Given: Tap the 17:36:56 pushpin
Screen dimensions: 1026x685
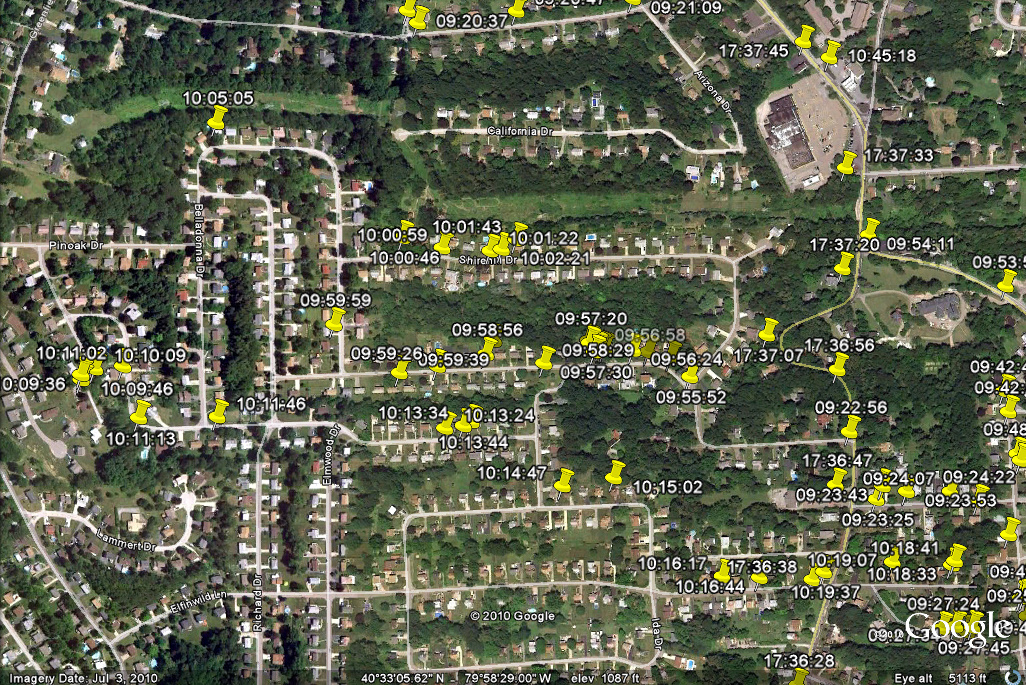Looking at the screenshot, I should click(x=838, y=365).
